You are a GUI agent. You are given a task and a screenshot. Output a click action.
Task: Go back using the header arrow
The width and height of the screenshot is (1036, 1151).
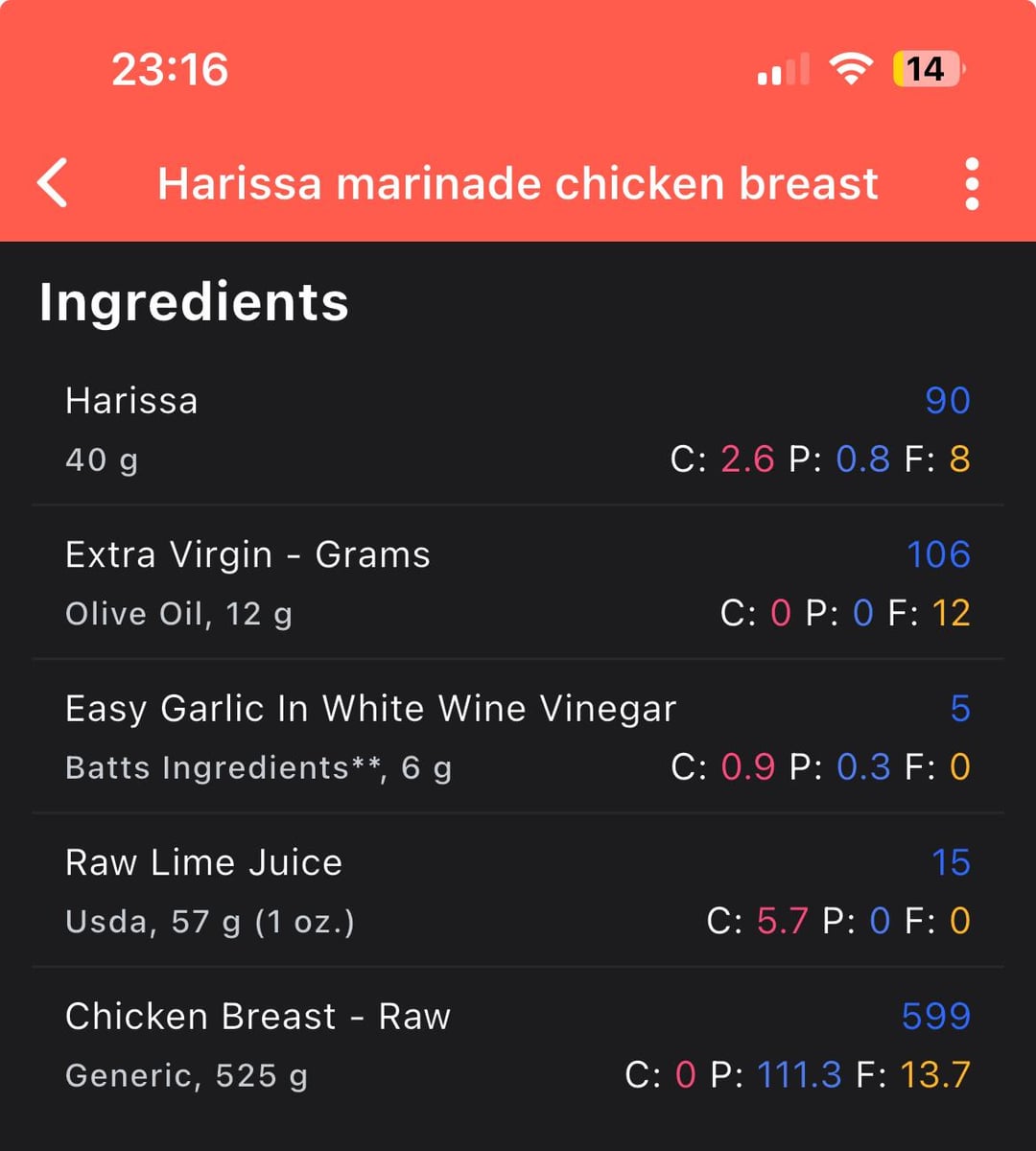[x=54, y=183]
